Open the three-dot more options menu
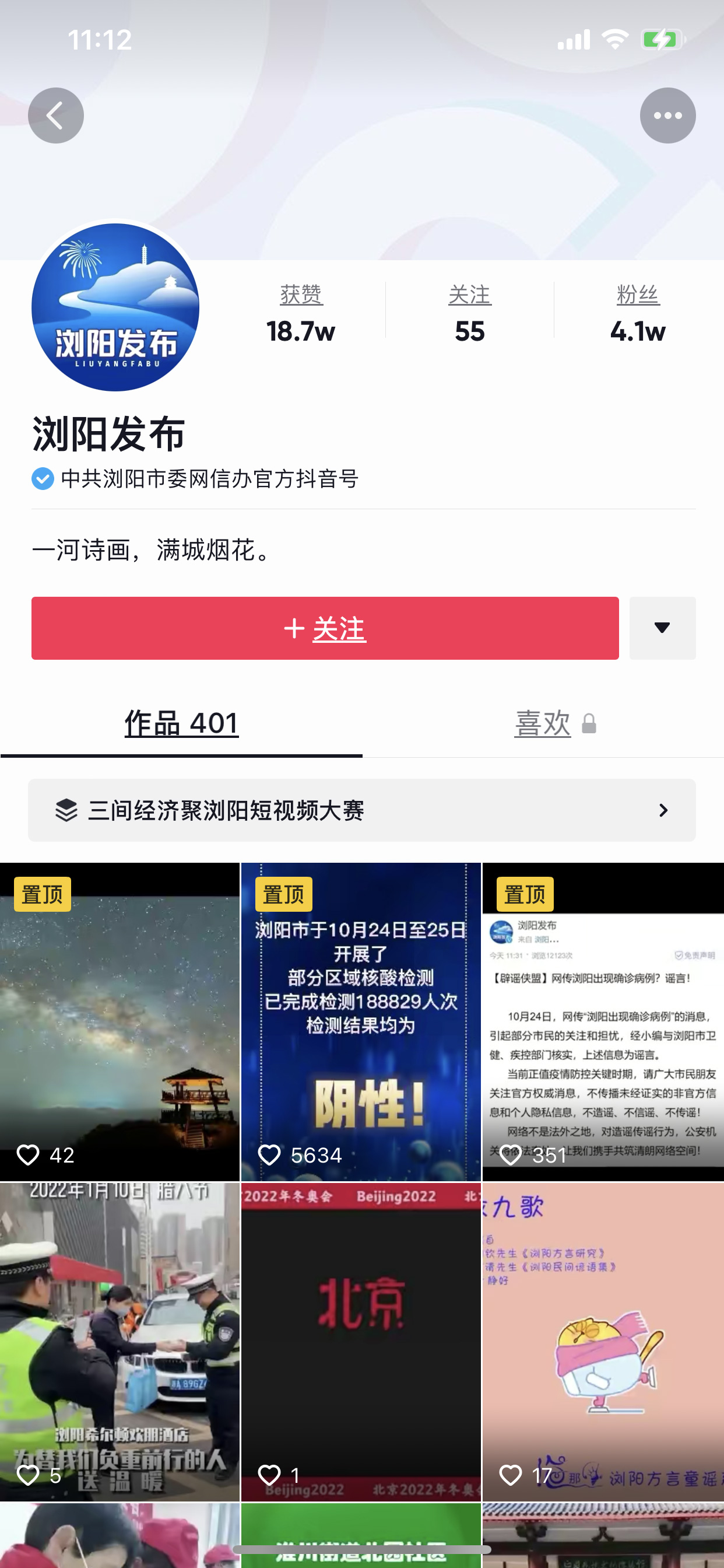The height and width of the screenshot is (1568, 724). point(667,116)
